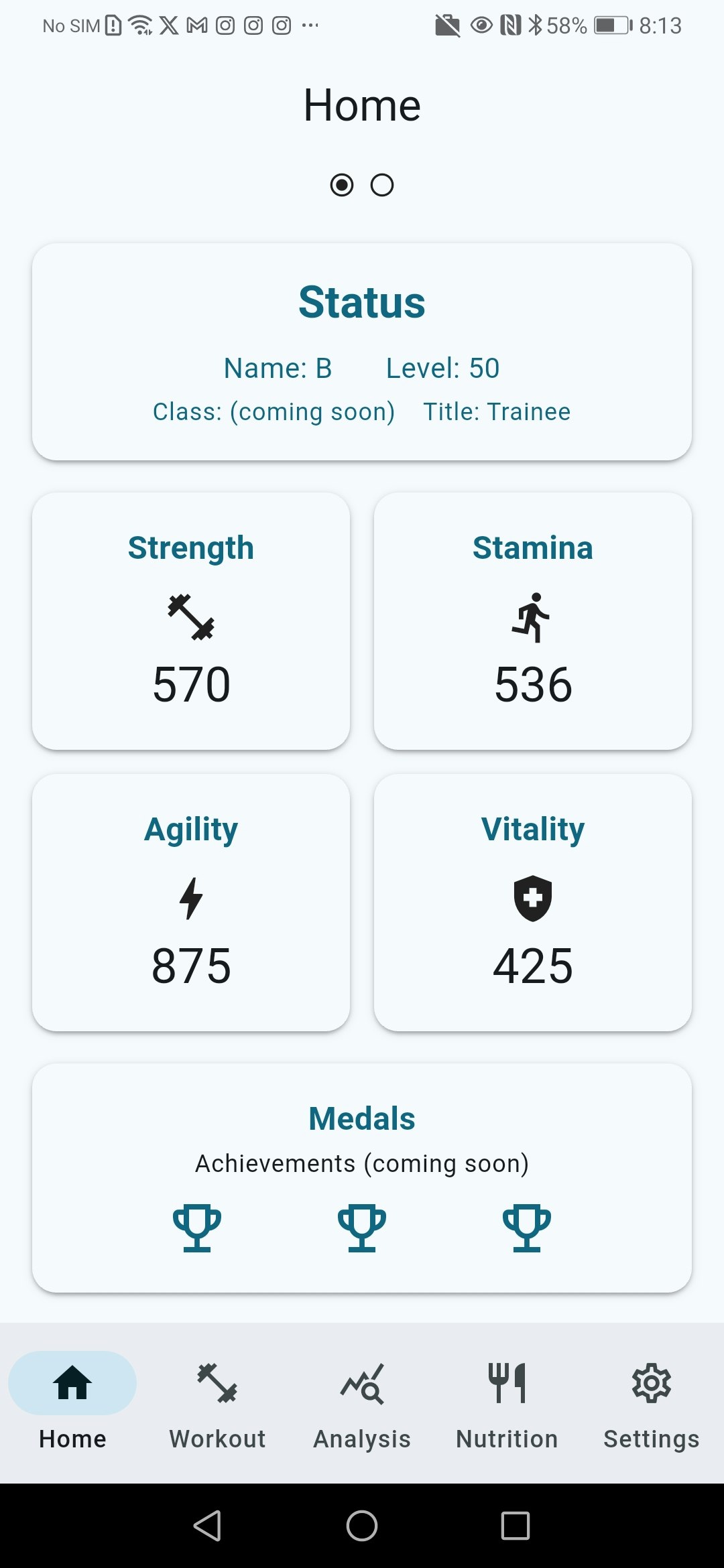Open the Vitality stat card

pyautogui.click(x=533, y=902)
